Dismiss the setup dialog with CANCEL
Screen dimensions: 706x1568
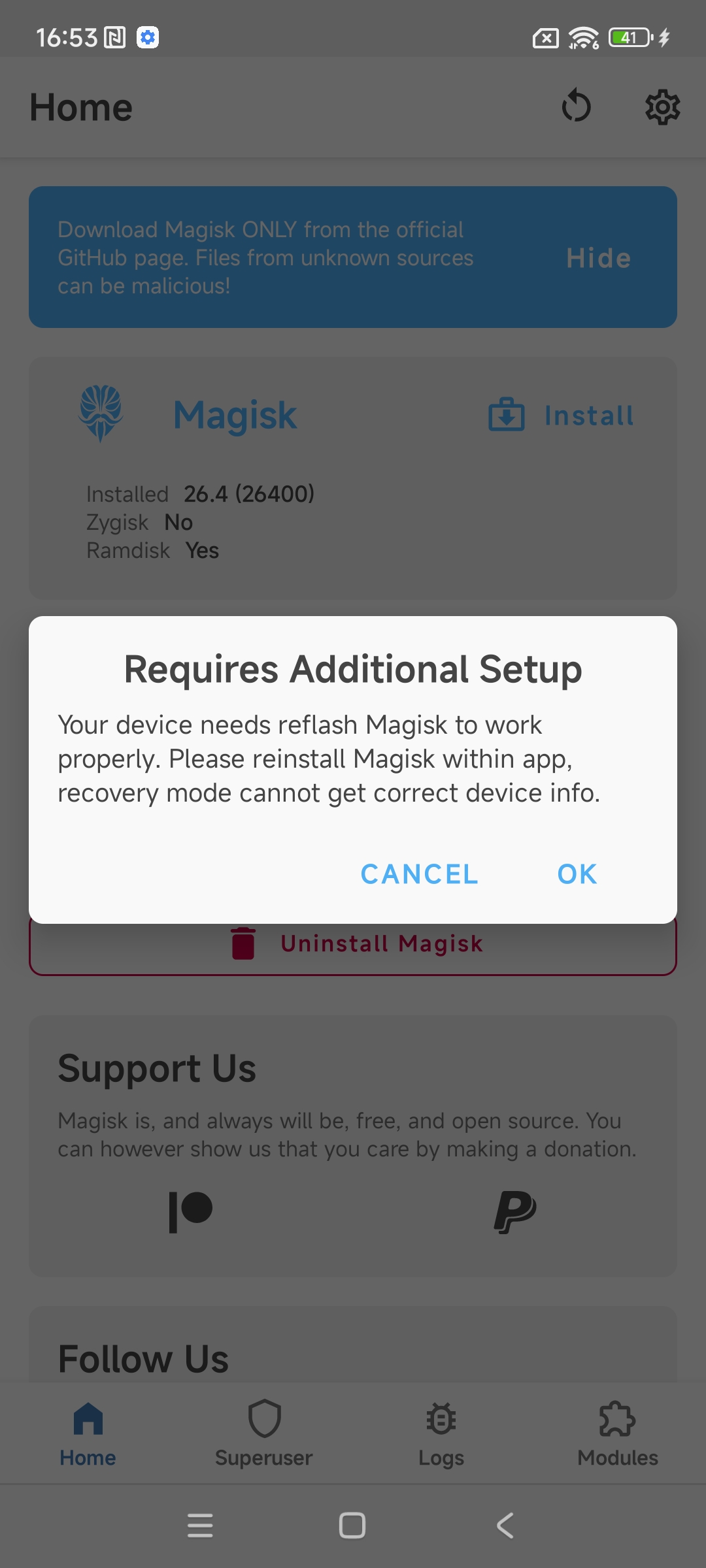point(420,874)
